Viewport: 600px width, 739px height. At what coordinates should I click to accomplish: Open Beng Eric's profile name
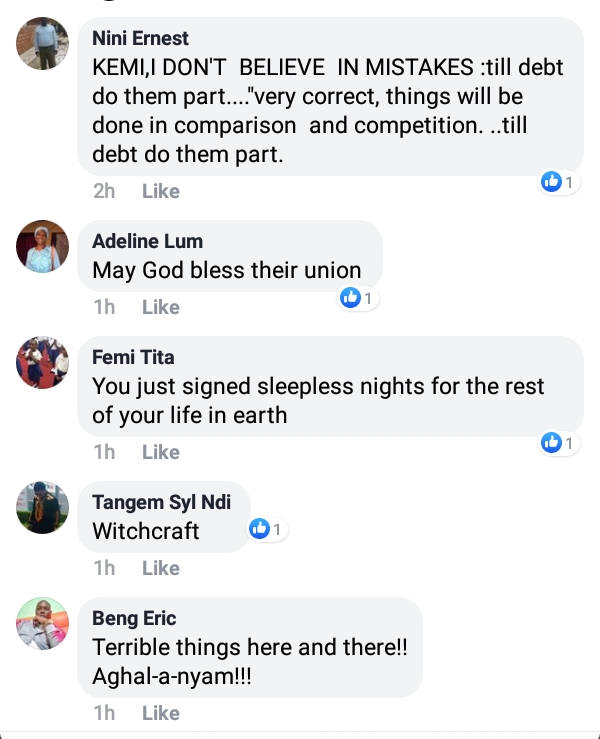point(134,618)
